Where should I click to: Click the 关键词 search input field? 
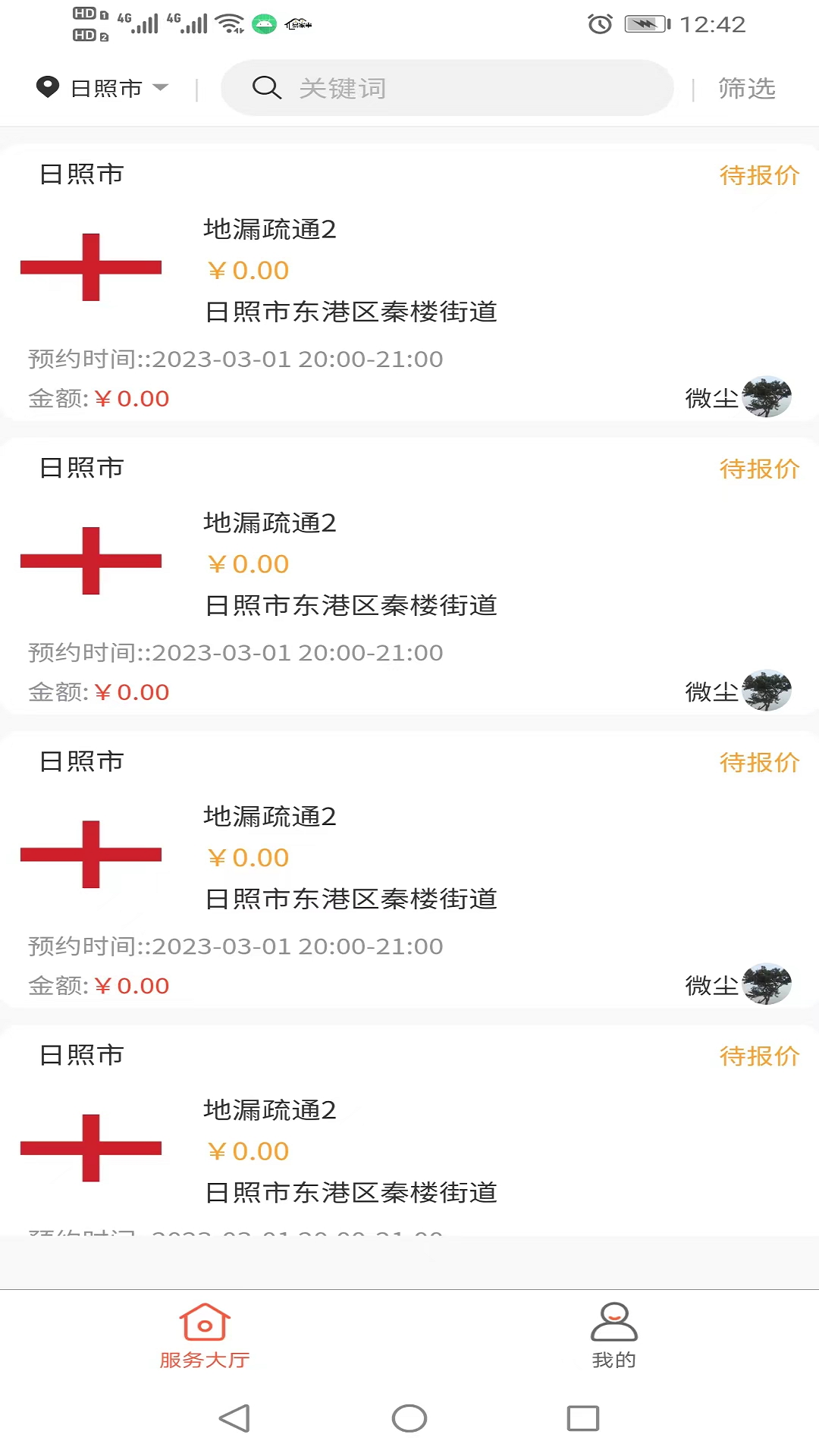tap(341, 88)
